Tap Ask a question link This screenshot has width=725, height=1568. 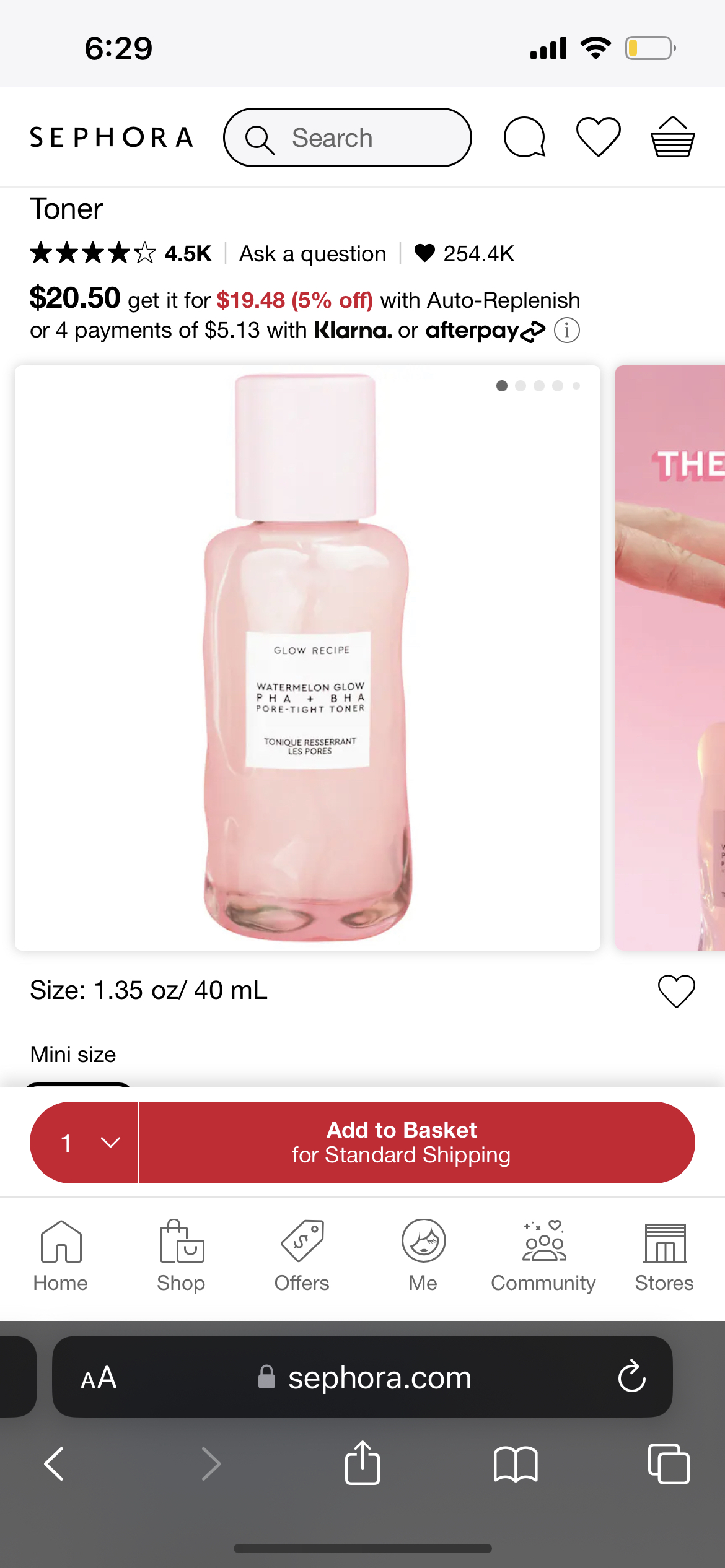312,254
